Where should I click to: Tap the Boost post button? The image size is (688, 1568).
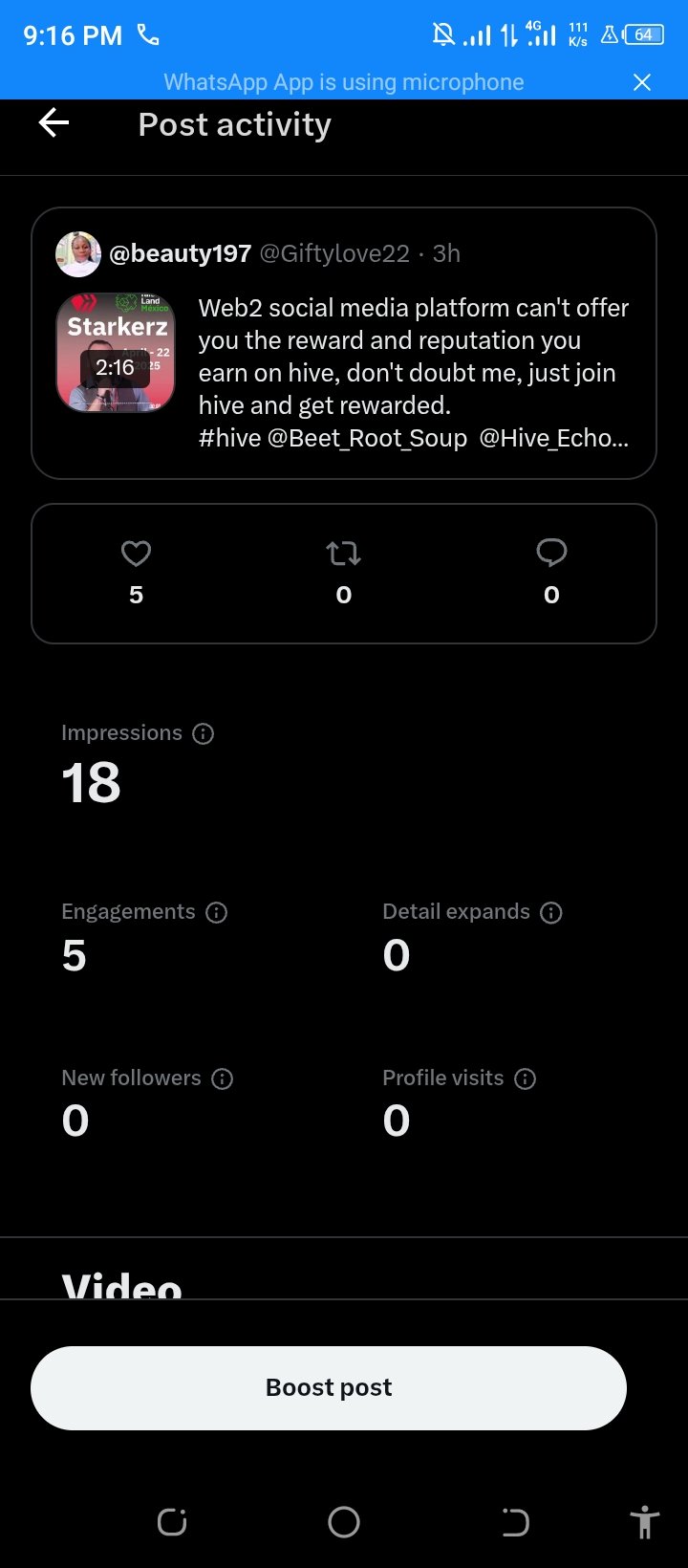coord(329,1387)
